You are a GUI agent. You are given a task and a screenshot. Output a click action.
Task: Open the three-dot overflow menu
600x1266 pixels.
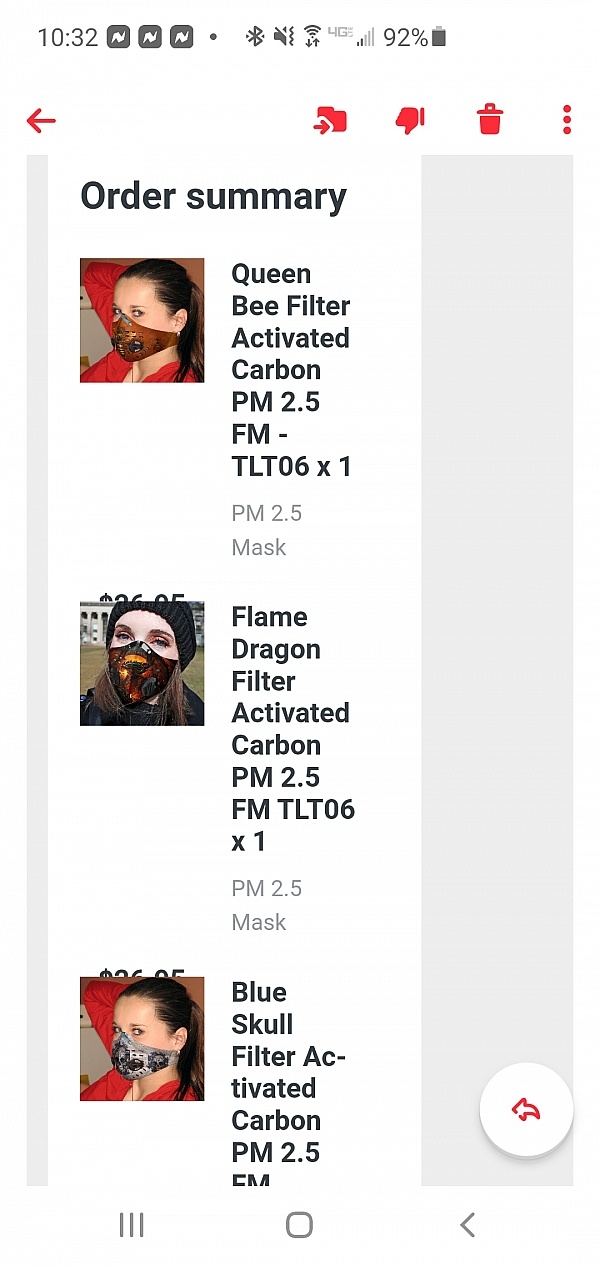(567, 120)
